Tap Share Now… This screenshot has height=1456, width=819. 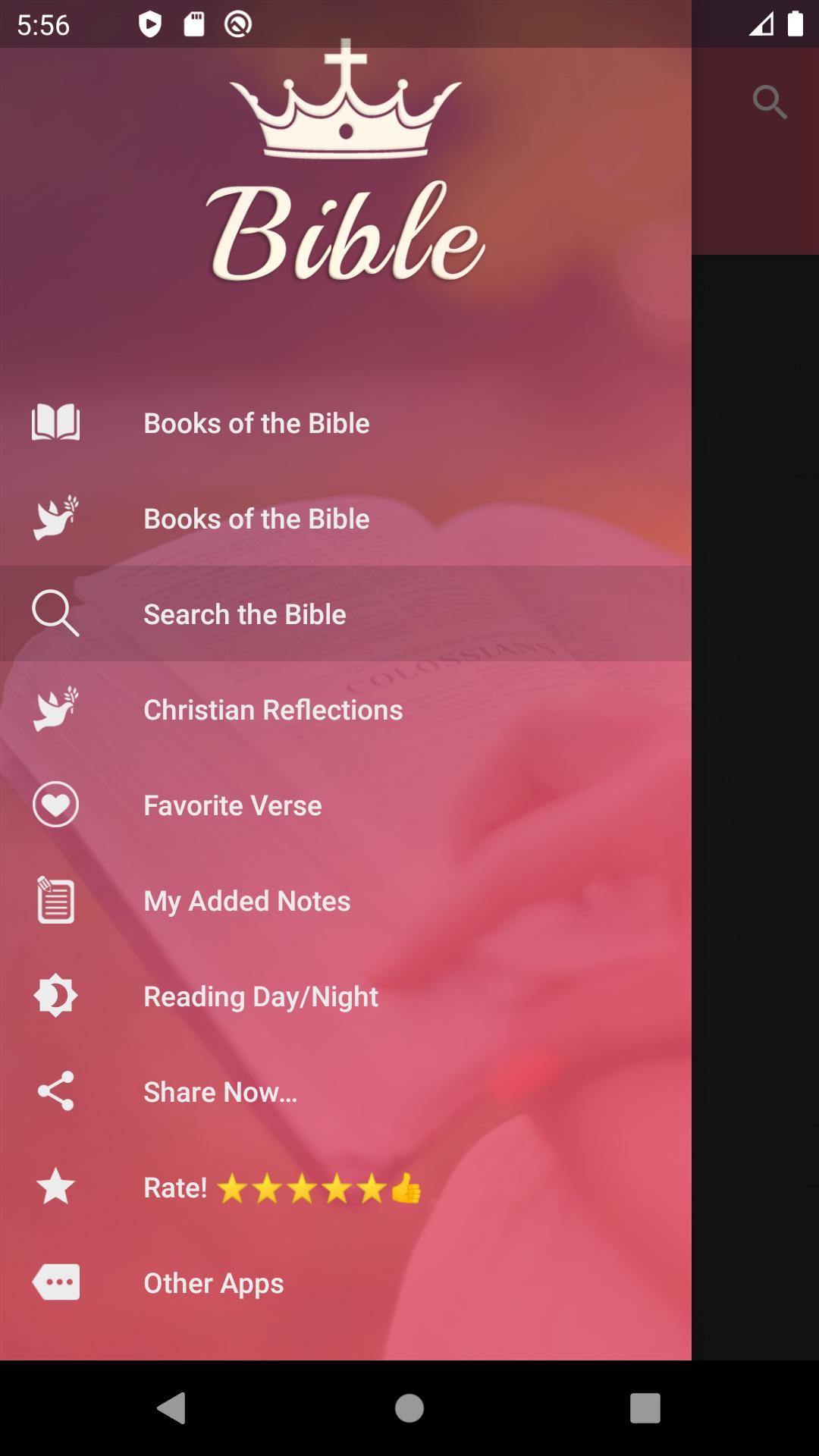pos(346,1092)
